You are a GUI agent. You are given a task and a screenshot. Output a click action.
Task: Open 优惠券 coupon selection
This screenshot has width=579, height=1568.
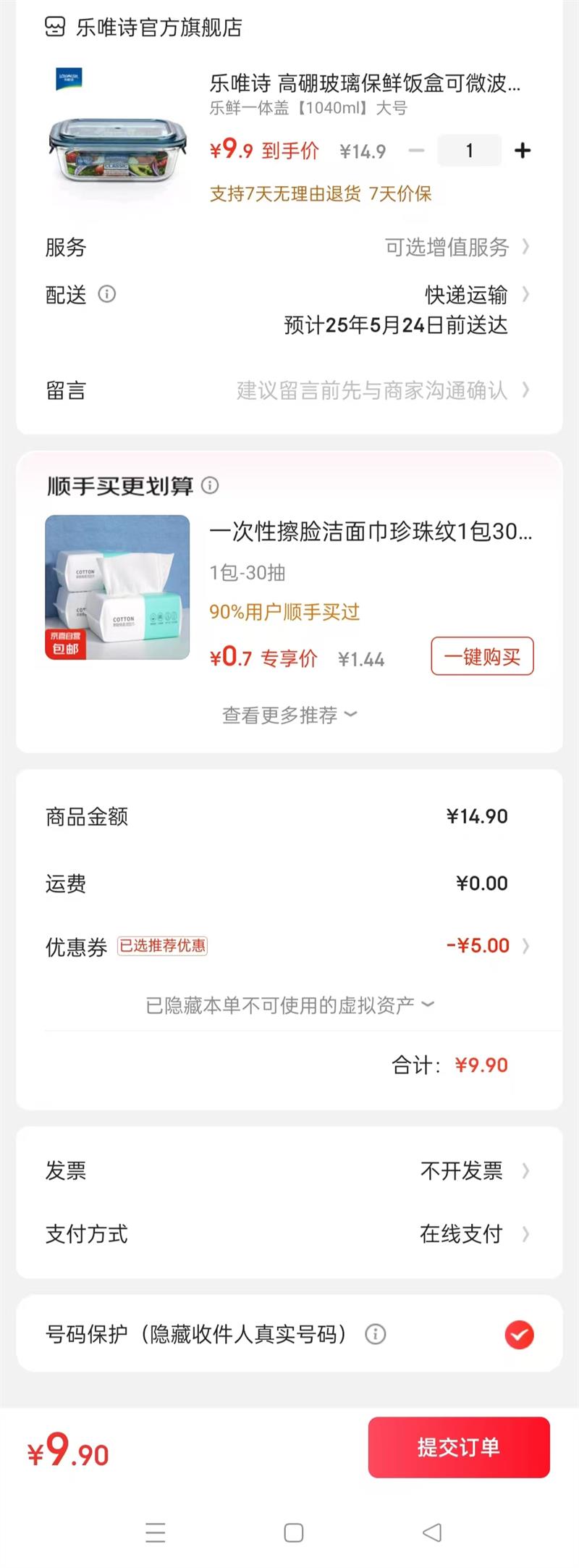pos(287,946)
